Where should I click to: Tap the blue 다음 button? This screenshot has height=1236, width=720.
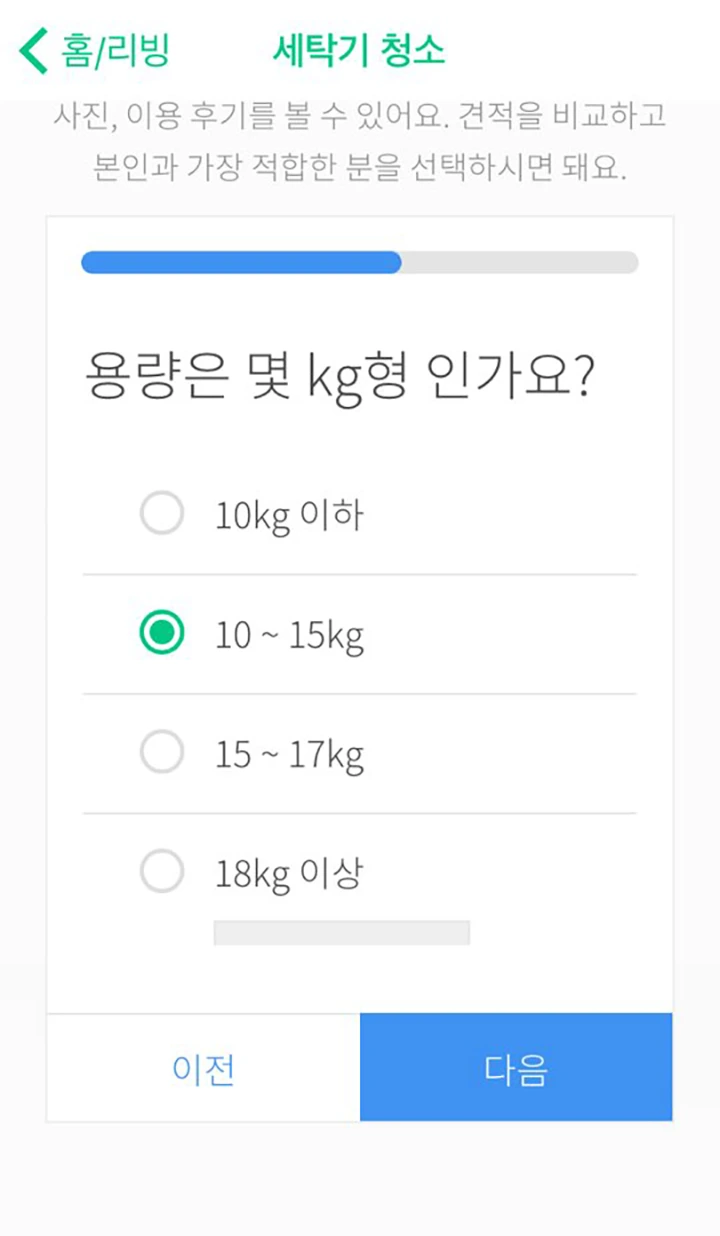(516, 1067)
